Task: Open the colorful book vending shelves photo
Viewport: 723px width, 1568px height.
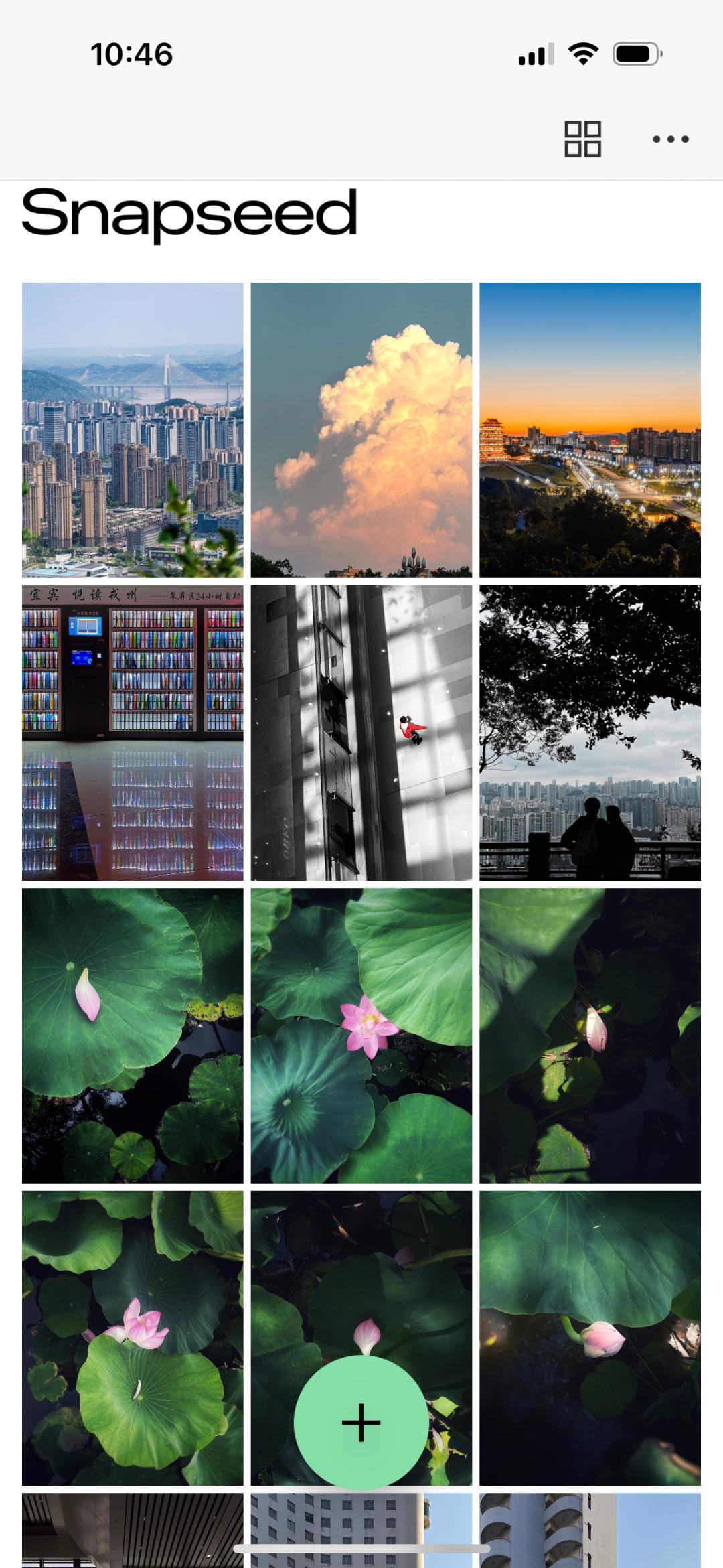Action: tap(133, 733)
